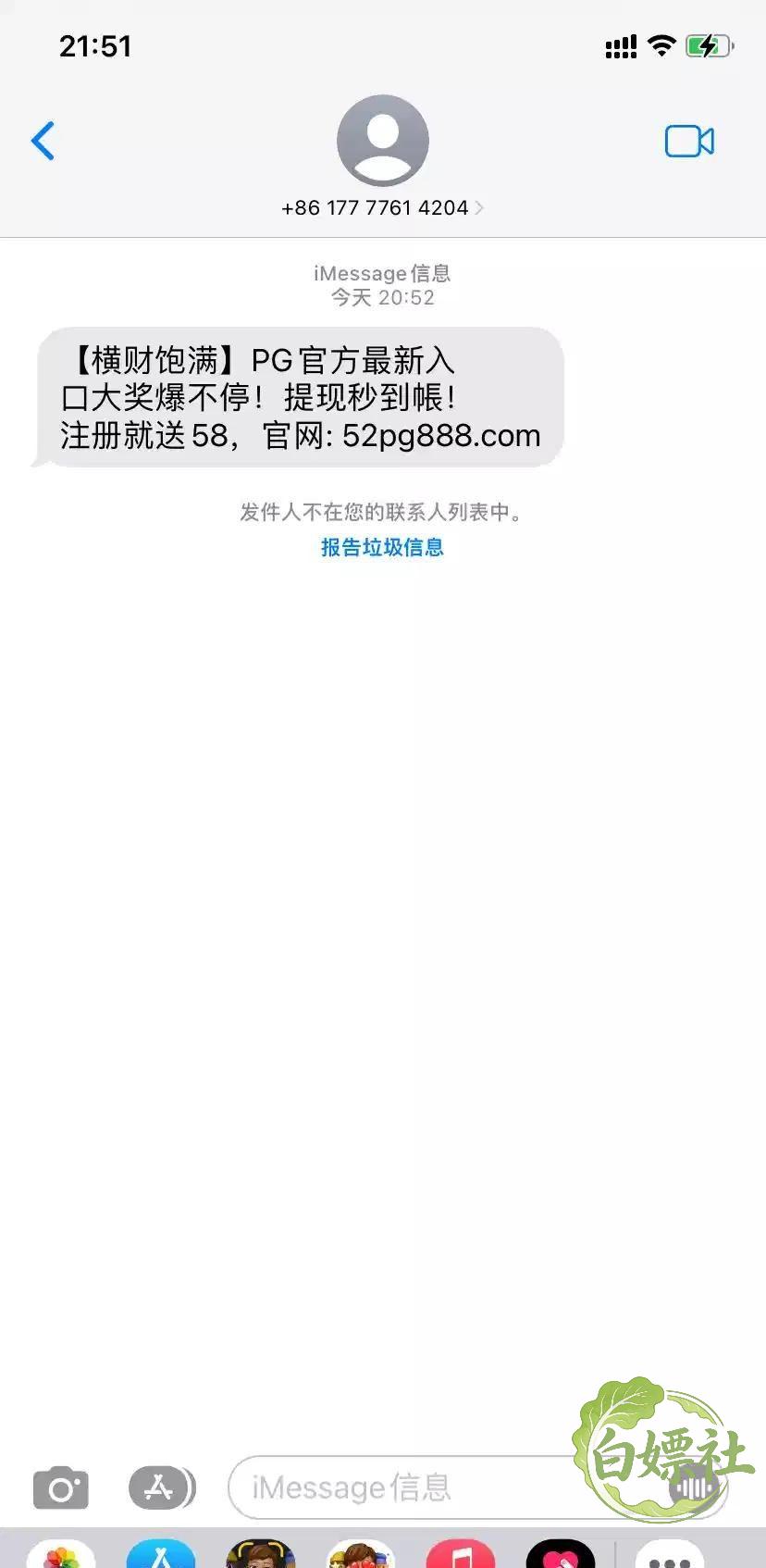Open more iMessage apps via the ellipsis
766x1568 pixels.
tap(670, 1555)
